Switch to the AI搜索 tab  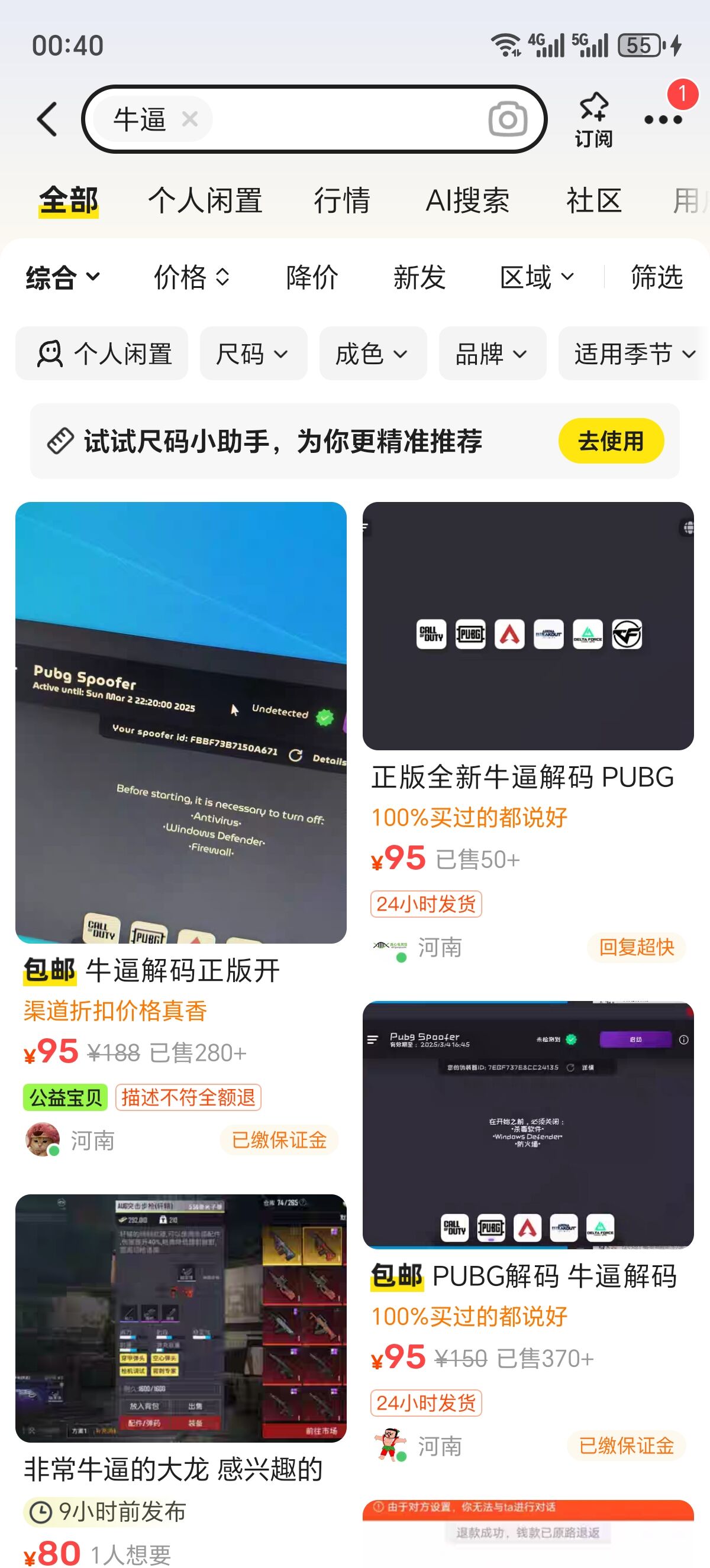tap(467, 200)
